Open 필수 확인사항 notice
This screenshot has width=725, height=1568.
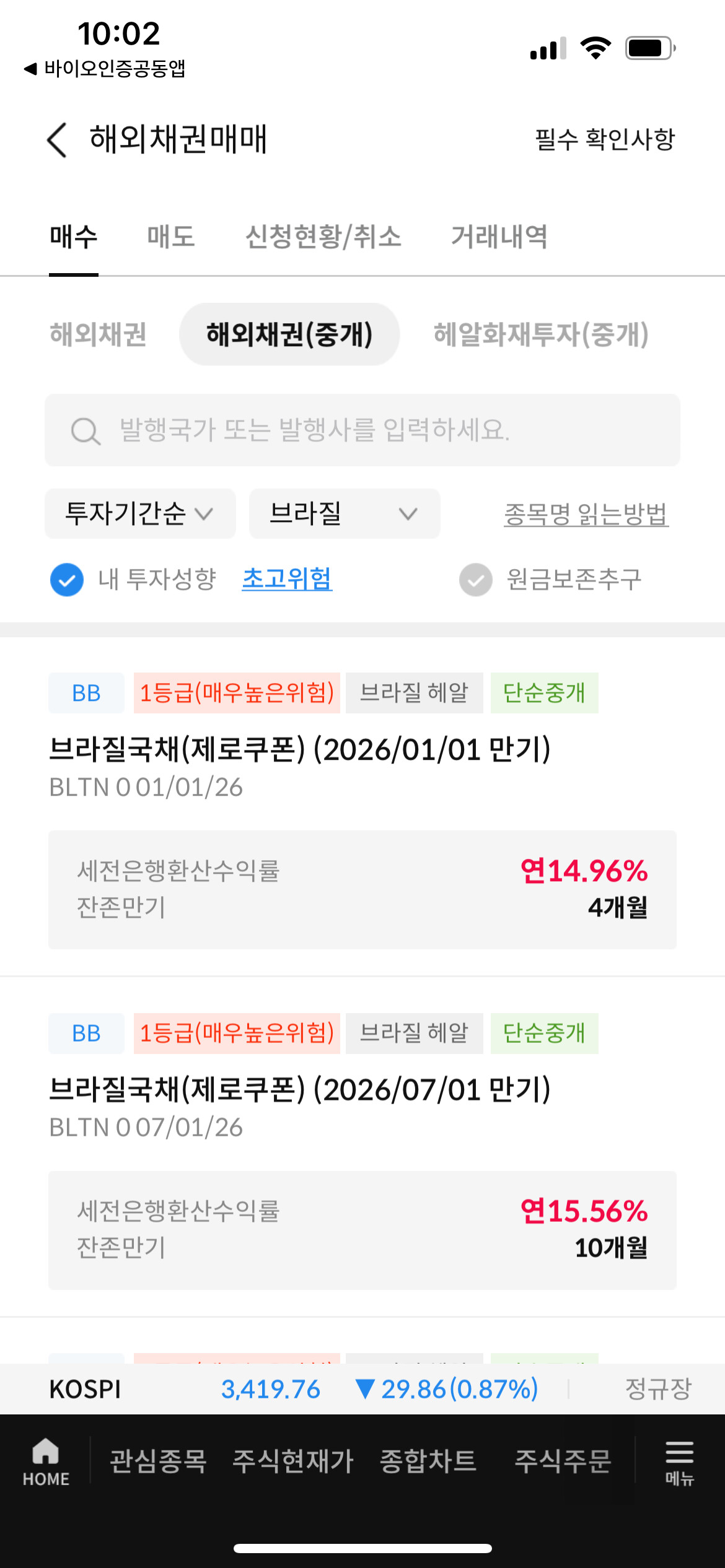click(605, 139)
